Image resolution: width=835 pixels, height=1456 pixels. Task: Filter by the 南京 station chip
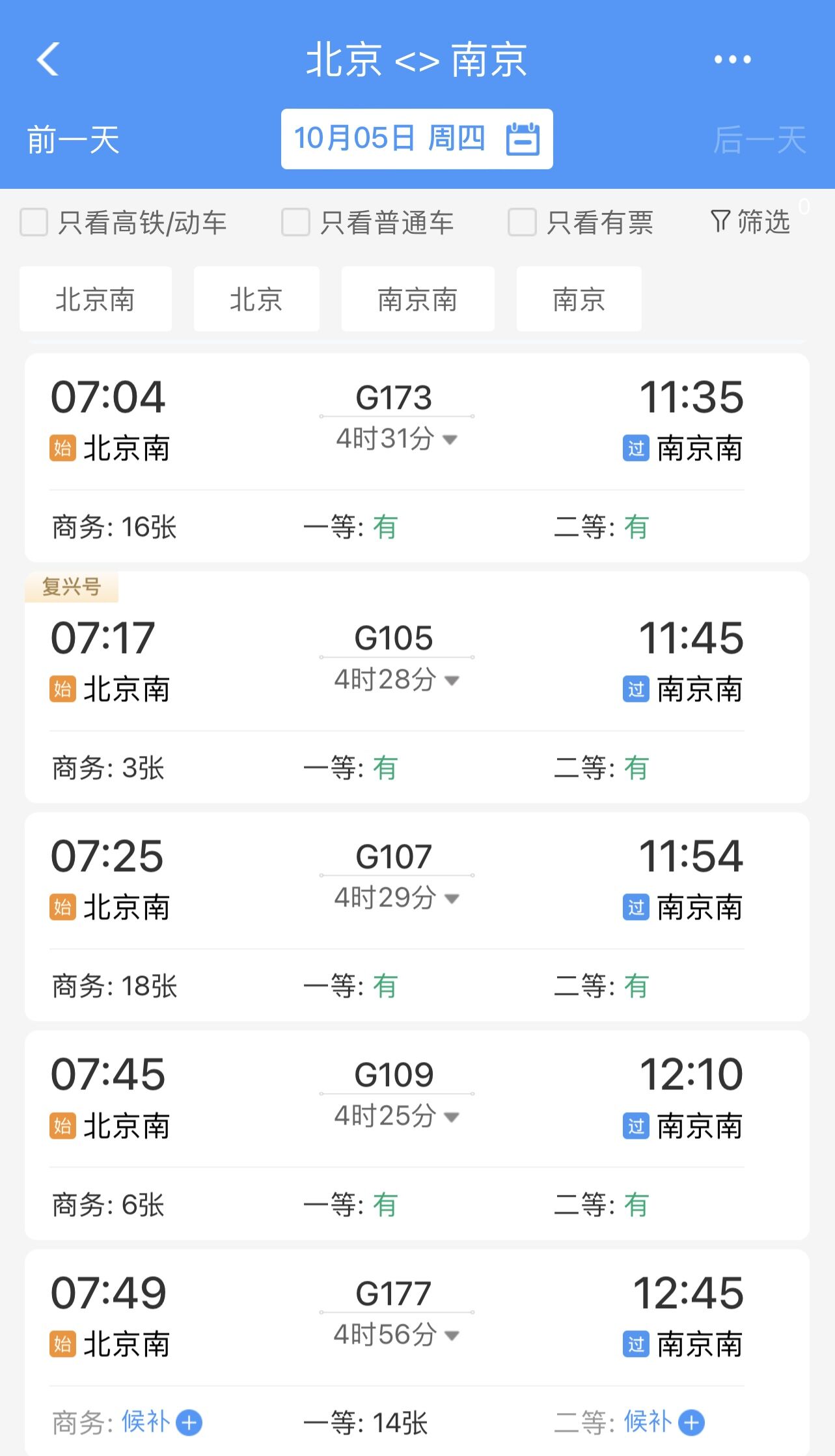[x=579, y=299]
